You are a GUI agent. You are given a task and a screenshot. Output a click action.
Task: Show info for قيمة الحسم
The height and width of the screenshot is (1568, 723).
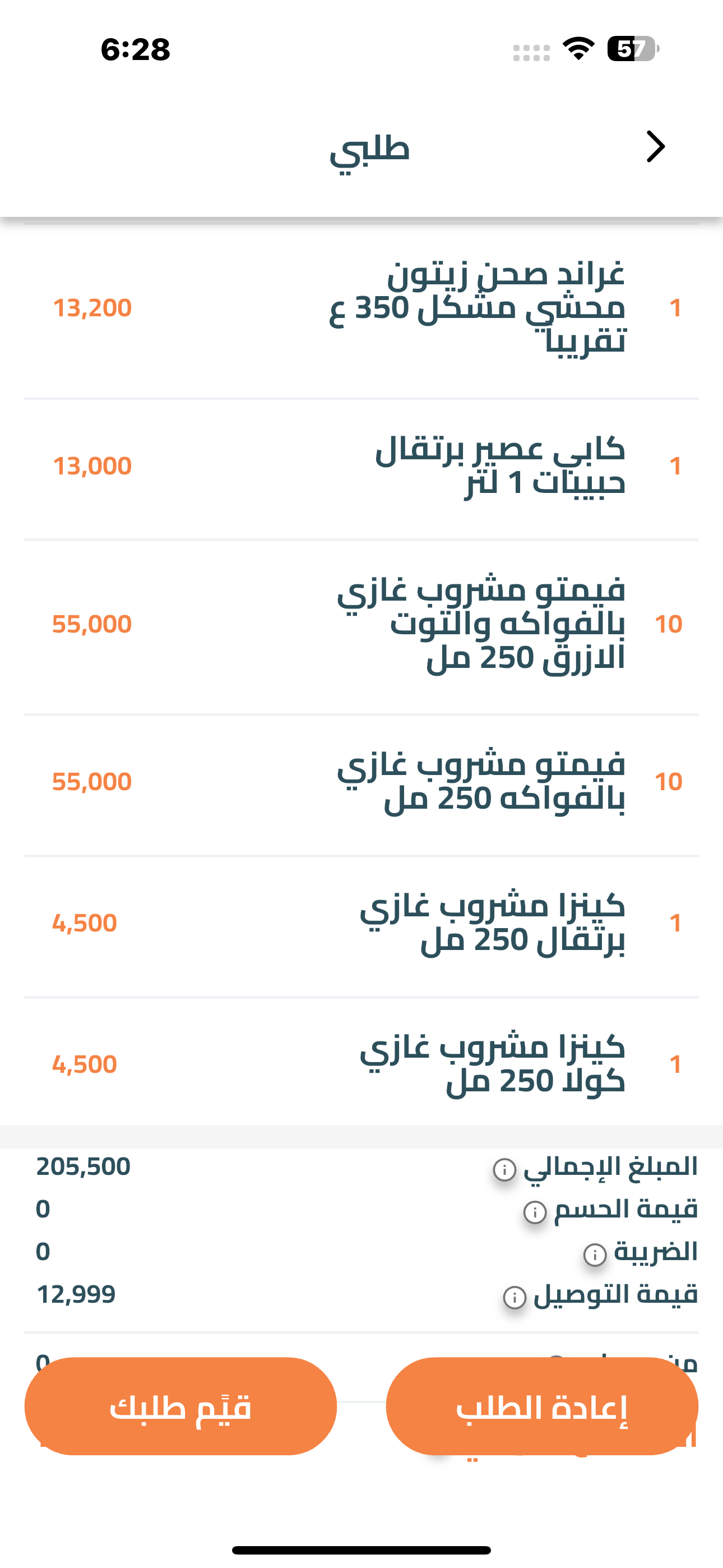tap(535, 1212)
